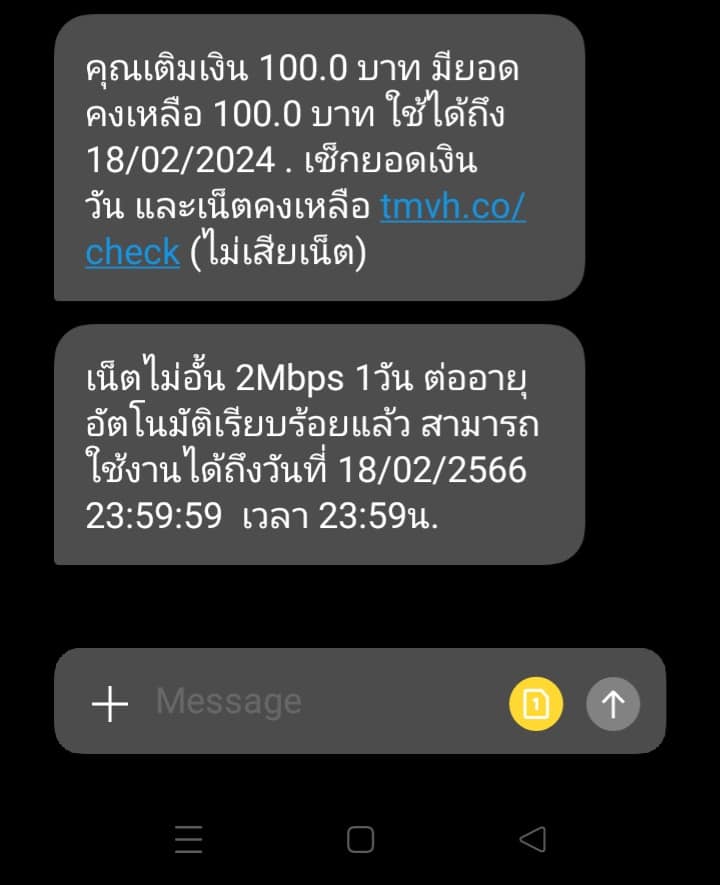
Task: Go back using the system back triangle
Action: point(533,839)
